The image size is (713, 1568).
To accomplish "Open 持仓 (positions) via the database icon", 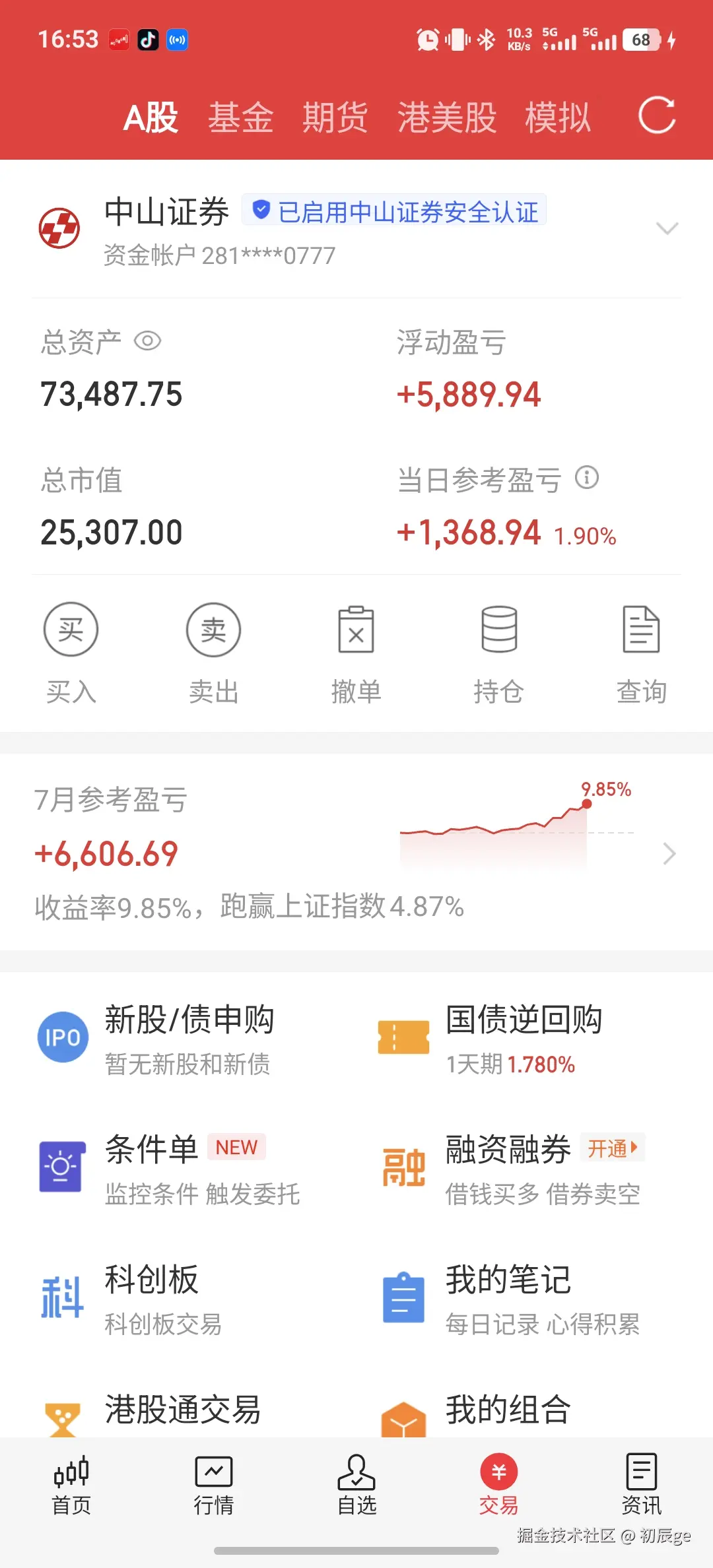I will (498, 629).
